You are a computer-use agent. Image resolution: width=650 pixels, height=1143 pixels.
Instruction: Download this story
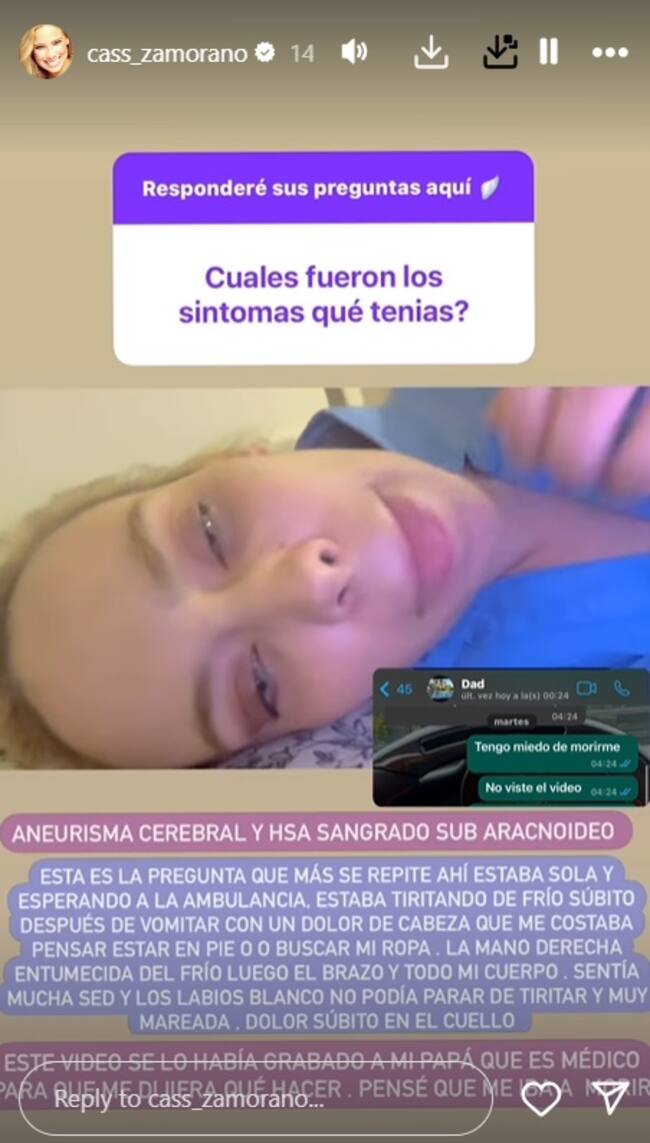coord(431,53)
